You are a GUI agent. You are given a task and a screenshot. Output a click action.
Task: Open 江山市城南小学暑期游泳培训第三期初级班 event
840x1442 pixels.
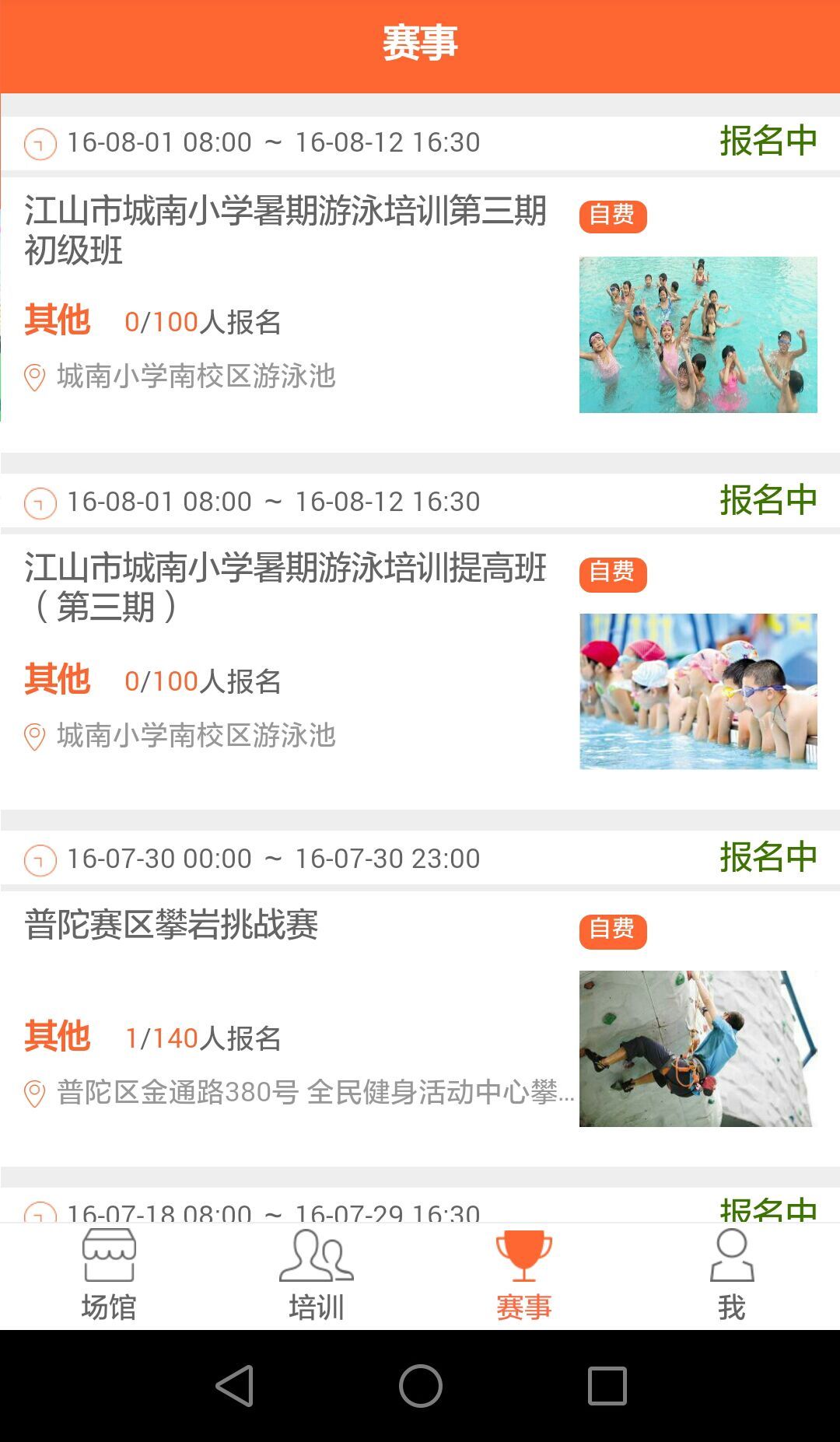click(x=286, y=230)
